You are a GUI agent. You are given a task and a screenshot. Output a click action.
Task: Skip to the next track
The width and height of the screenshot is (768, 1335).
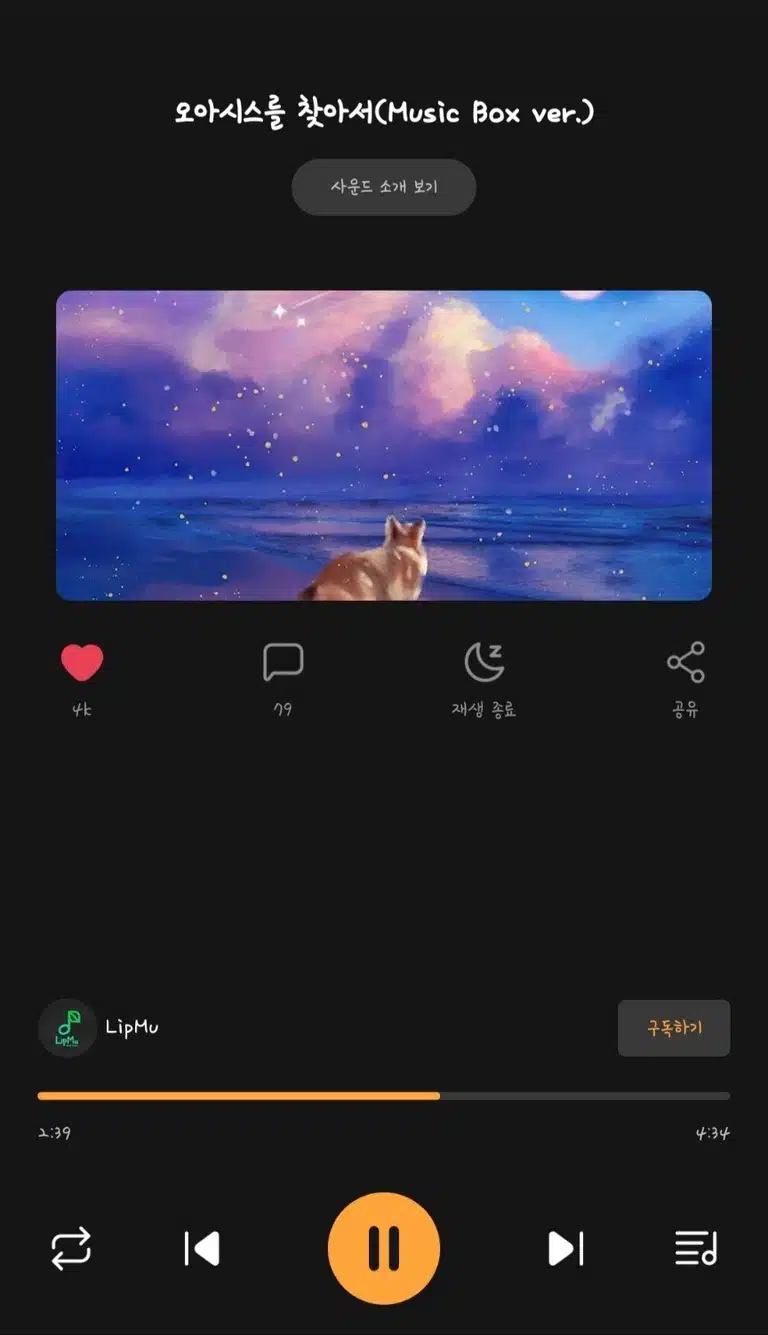[566, 1248]
